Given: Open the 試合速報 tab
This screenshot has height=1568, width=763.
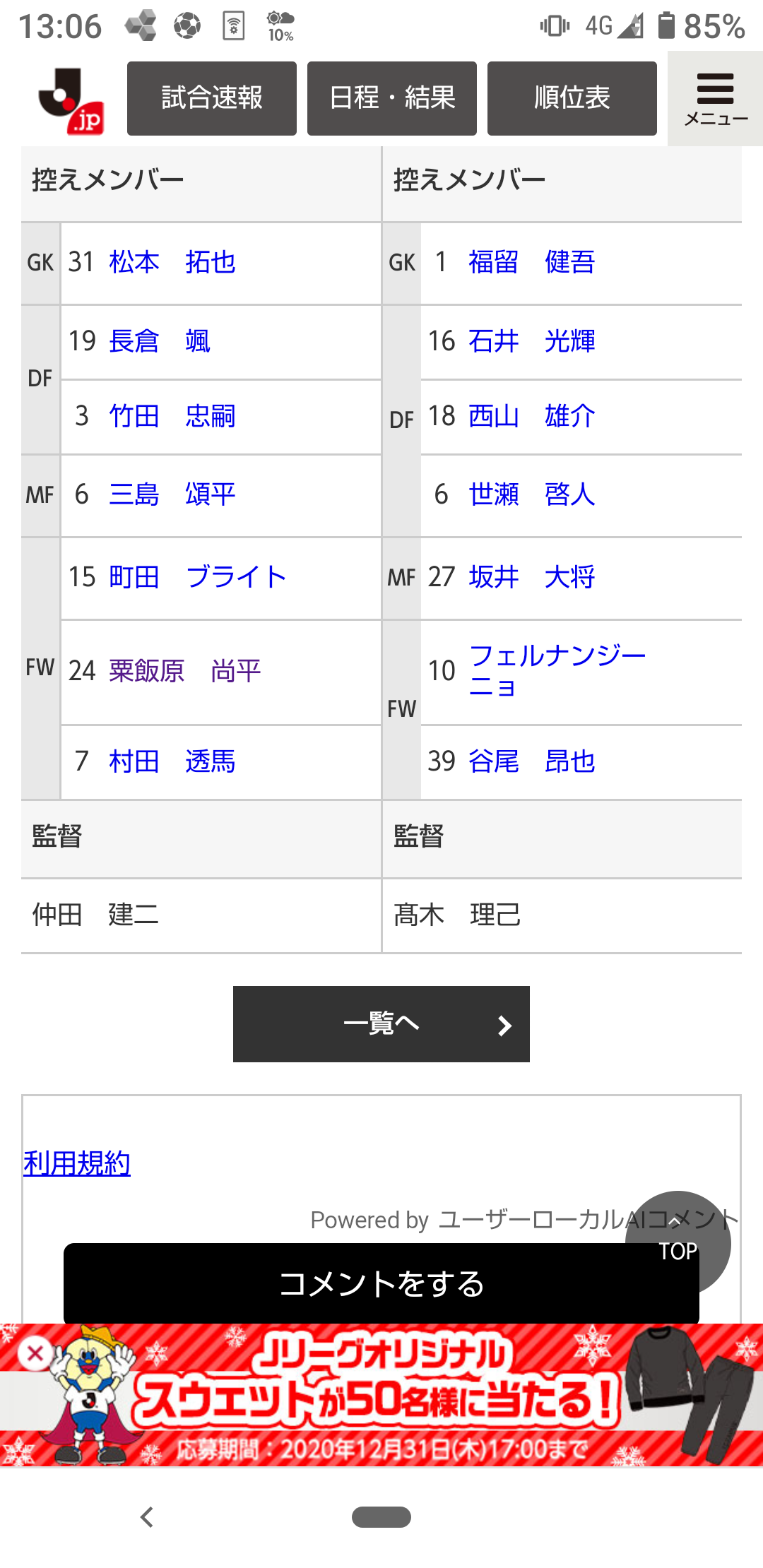Looking at the screenshot, I should pyautogui.click(x=211, y=98).
